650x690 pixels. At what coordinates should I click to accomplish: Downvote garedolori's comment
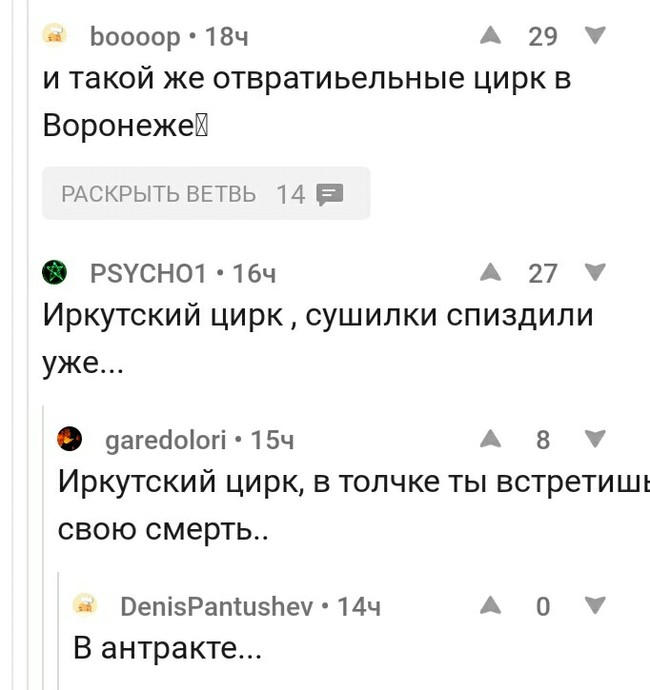(595, 440)
